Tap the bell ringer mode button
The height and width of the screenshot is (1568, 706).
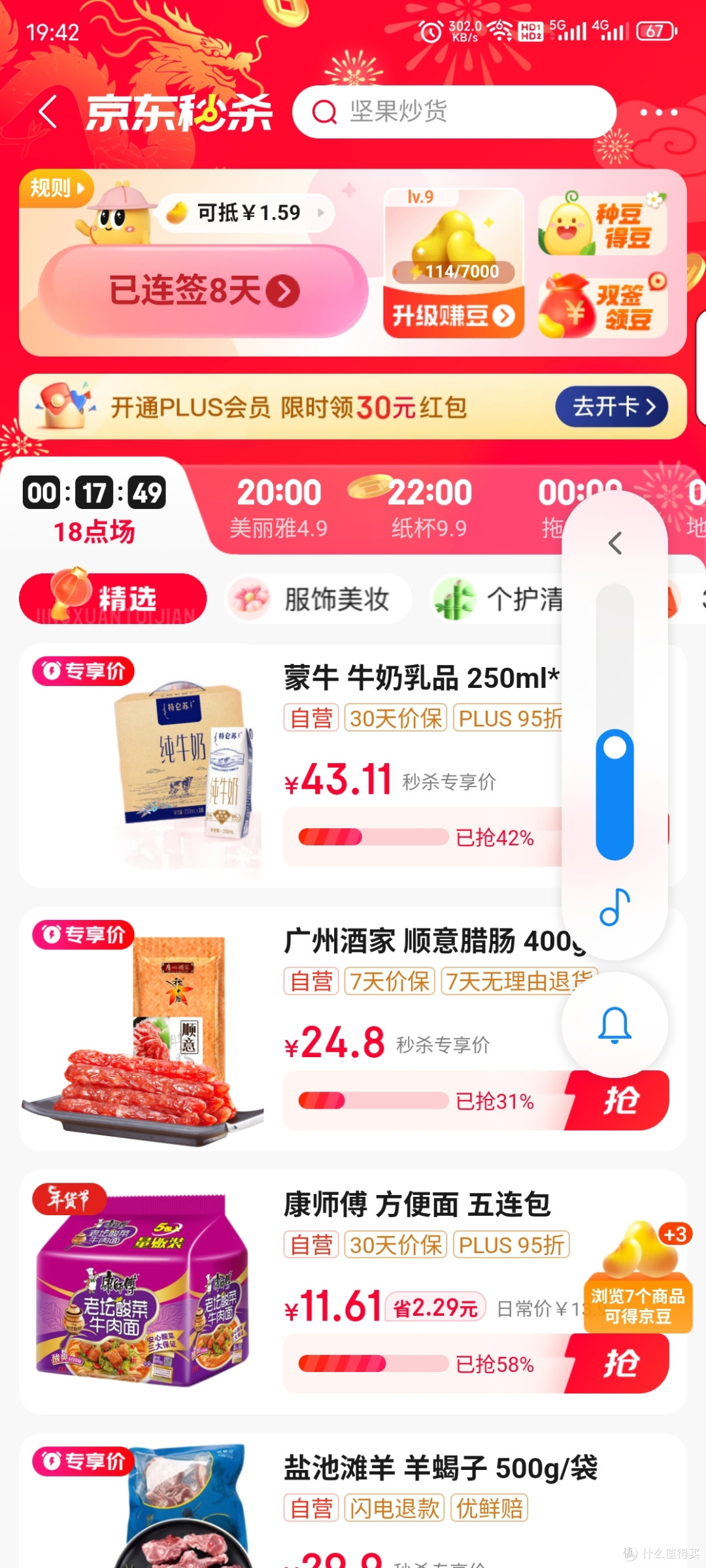tap(614, 1024)
